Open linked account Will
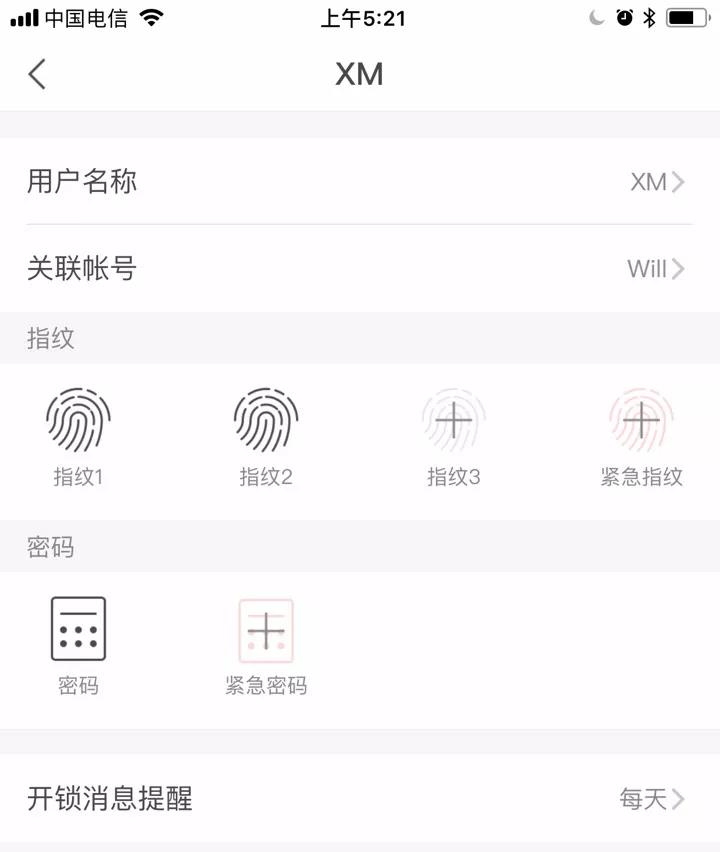This screenshot has width=720, height=852. tap(649, 268)
